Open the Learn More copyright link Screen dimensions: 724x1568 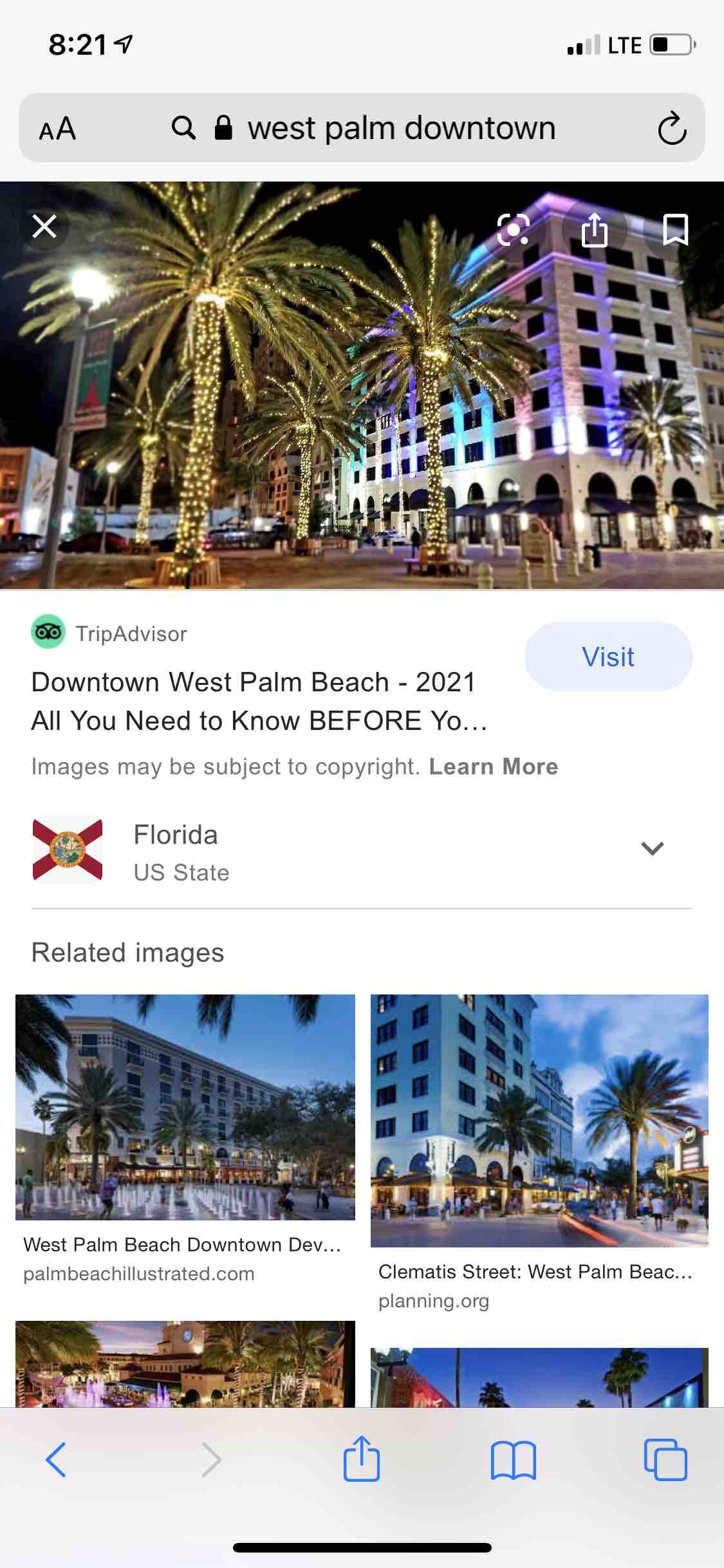pos(494,767)
